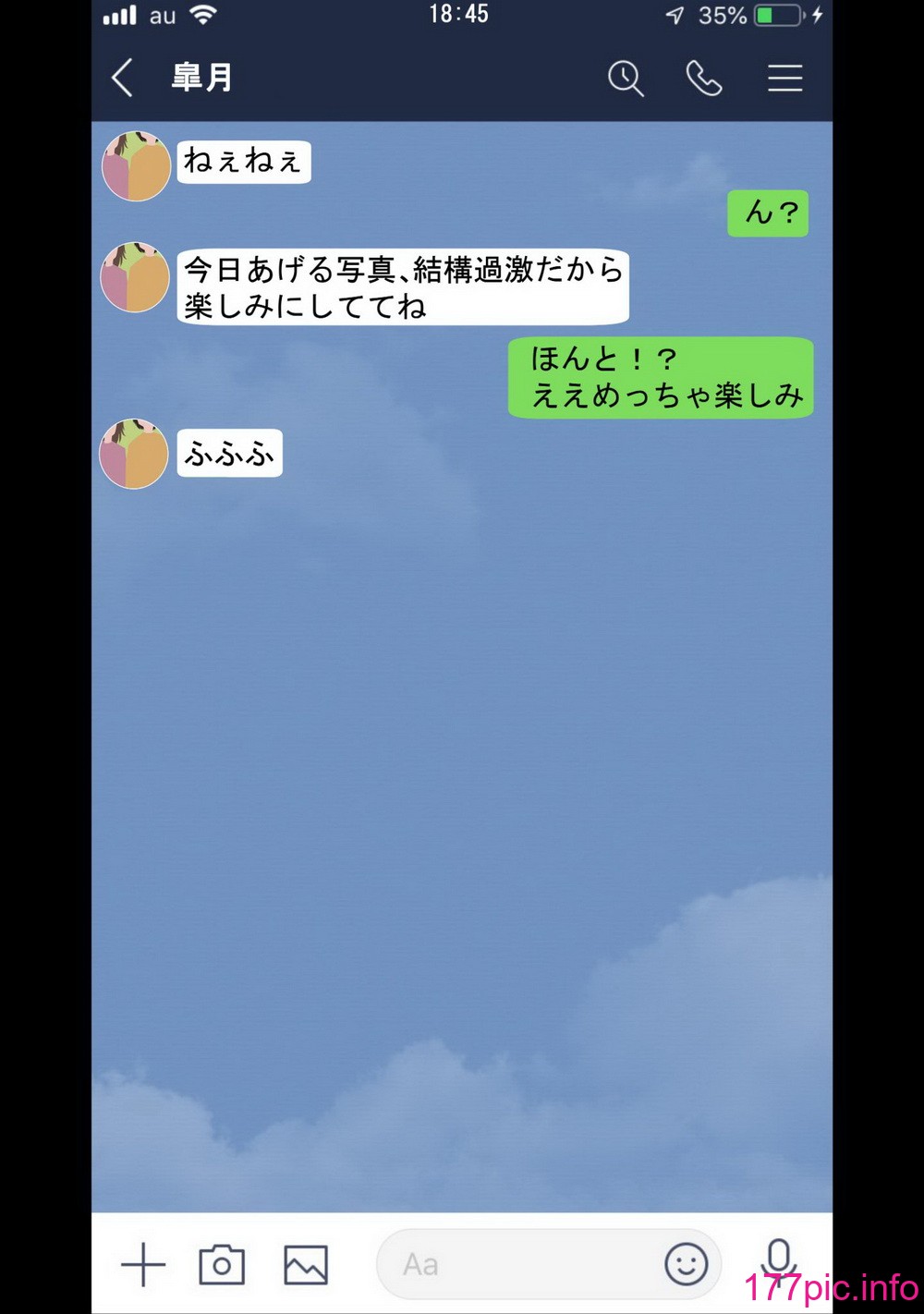Focus the Aa message input field
The image size is (924, 1314).
(x=517, y=1264)
